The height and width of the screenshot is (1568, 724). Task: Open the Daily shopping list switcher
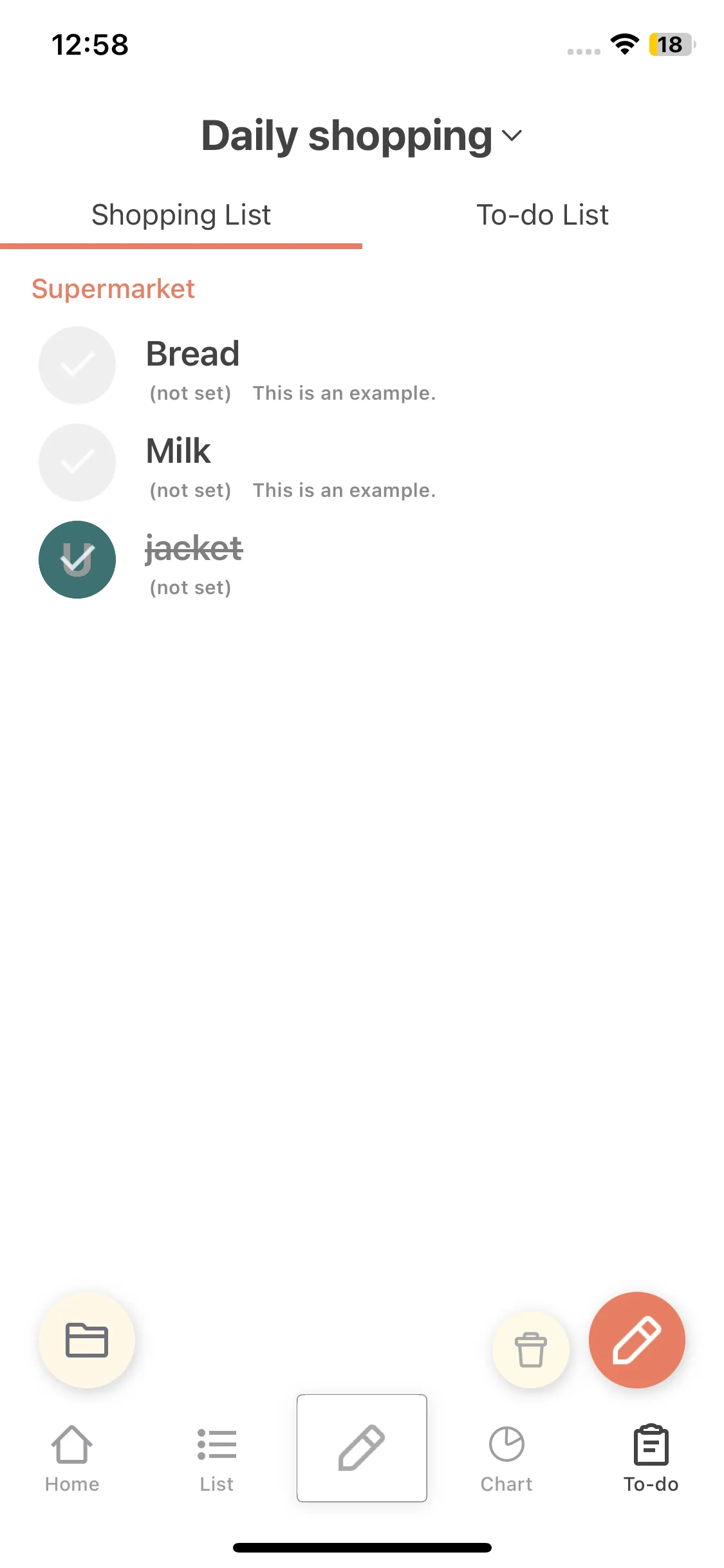click(346, 135)
